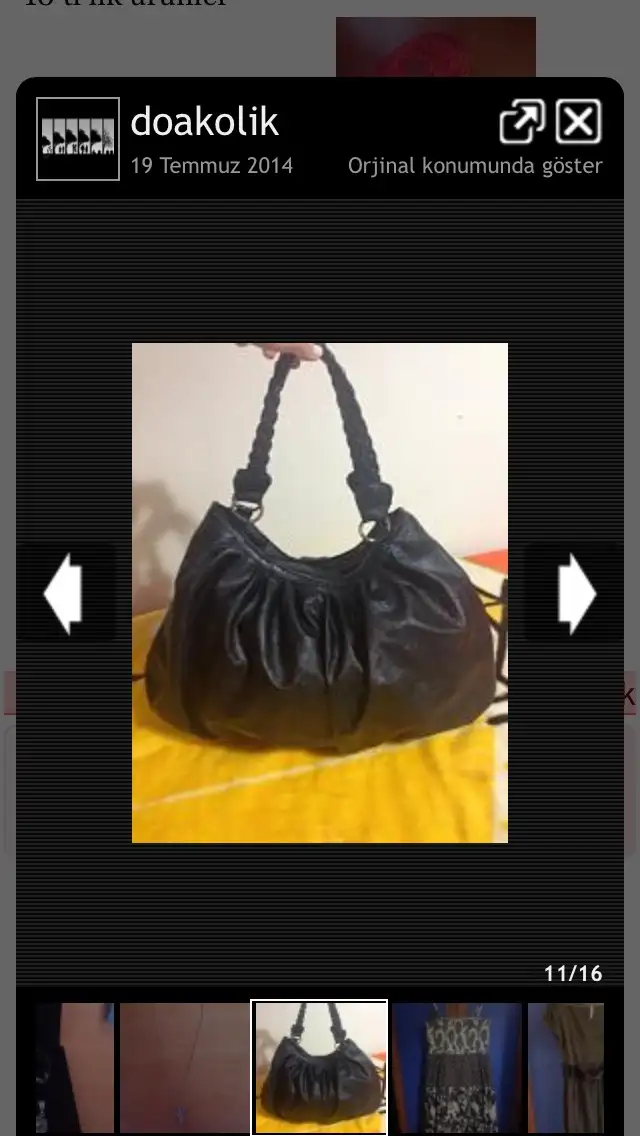Open the enlarged black handbag photo
This screenshot has width=640, height=1136.
[320, 593]
